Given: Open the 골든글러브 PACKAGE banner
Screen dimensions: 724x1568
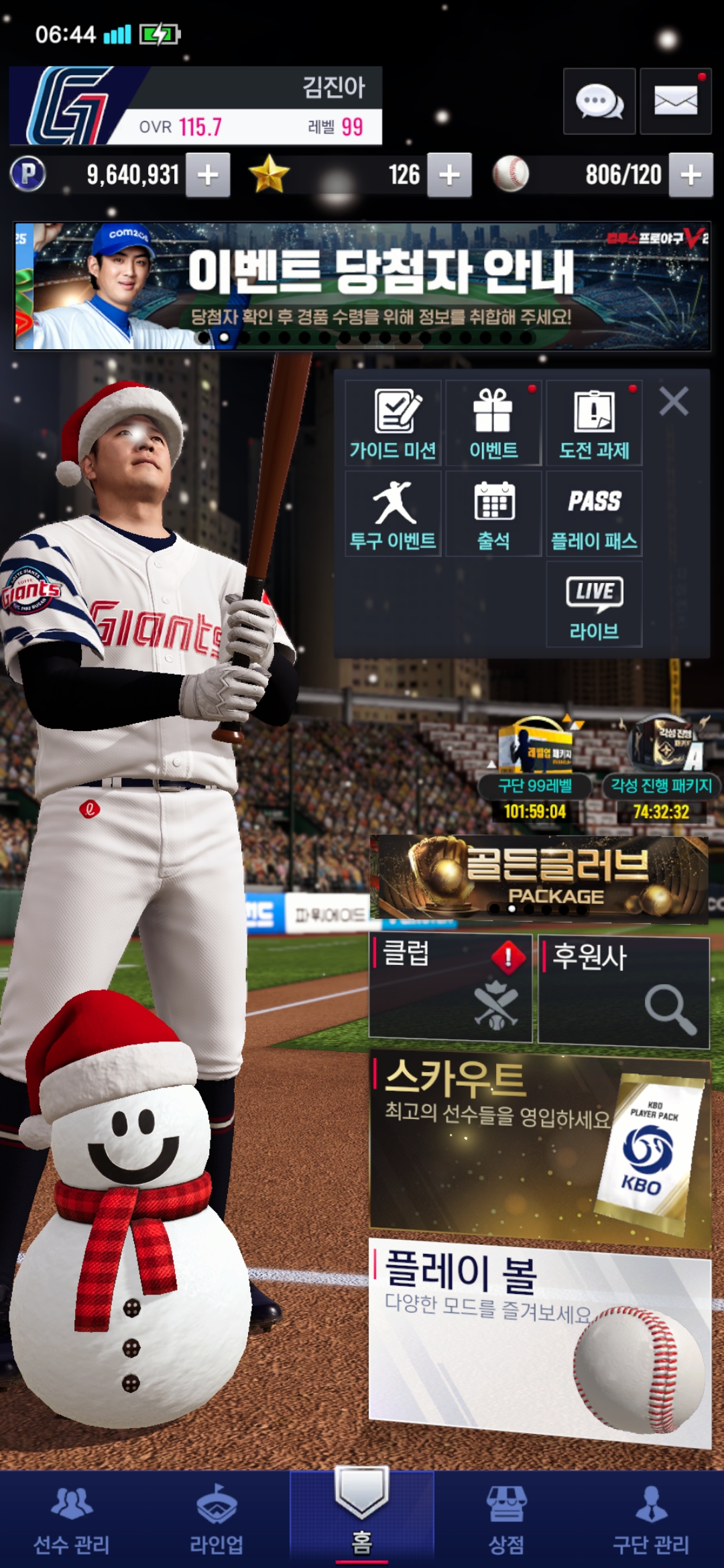Looking at the screenshot, I should (540, 878).
